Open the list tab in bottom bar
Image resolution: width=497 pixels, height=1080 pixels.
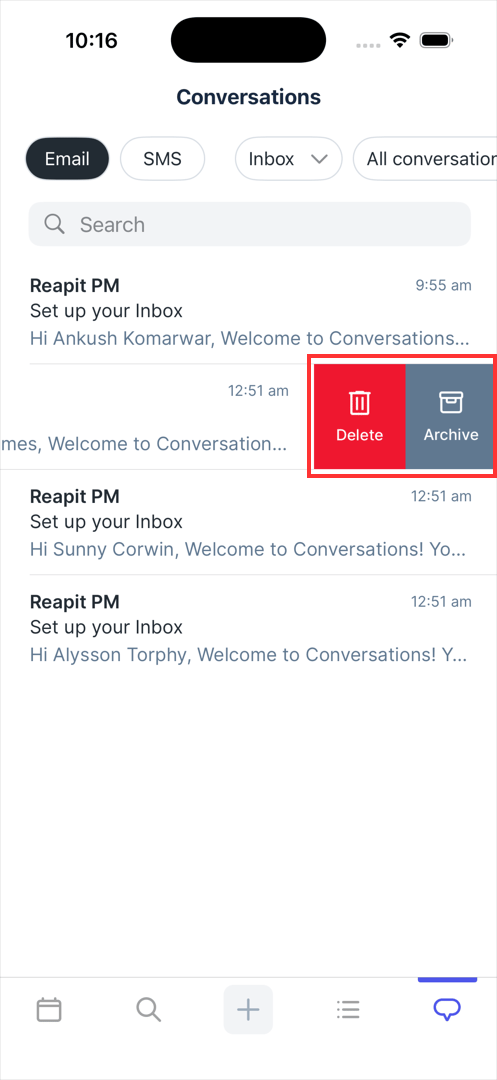[x=348, y=1010]
